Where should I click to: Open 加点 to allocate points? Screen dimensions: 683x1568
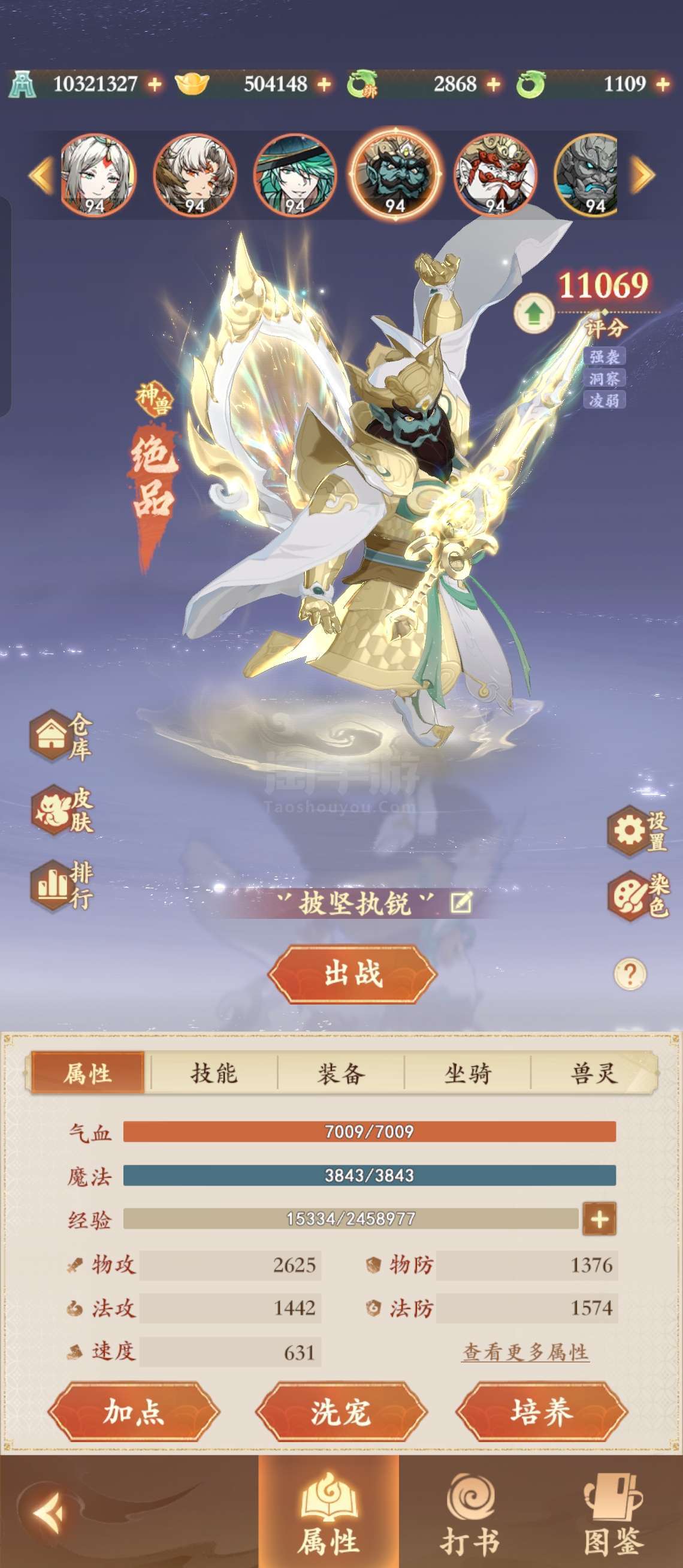(134, 1412)
